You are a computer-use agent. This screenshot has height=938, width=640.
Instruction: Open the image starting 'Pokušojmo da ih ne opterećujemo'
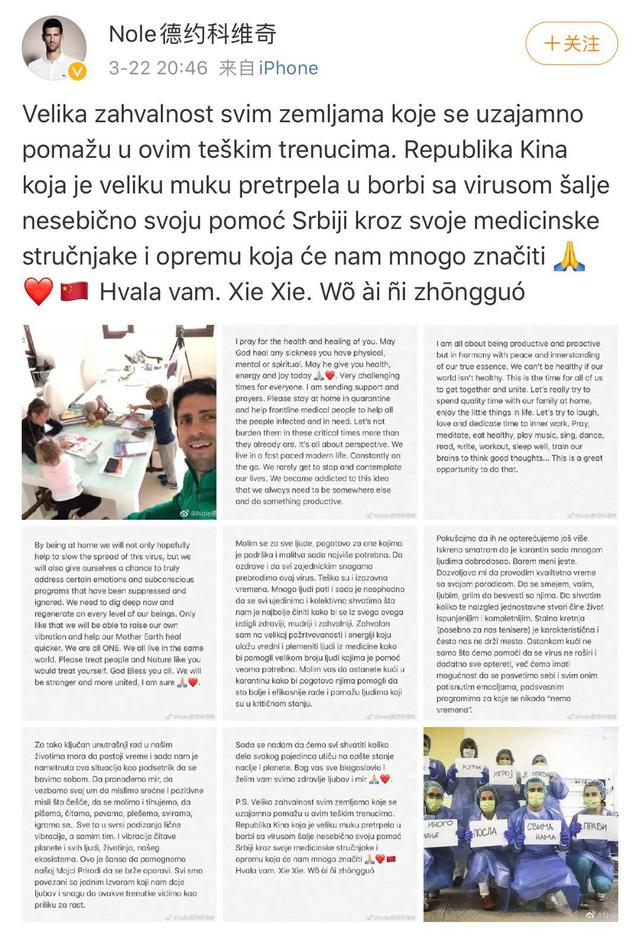coord(520,622)
